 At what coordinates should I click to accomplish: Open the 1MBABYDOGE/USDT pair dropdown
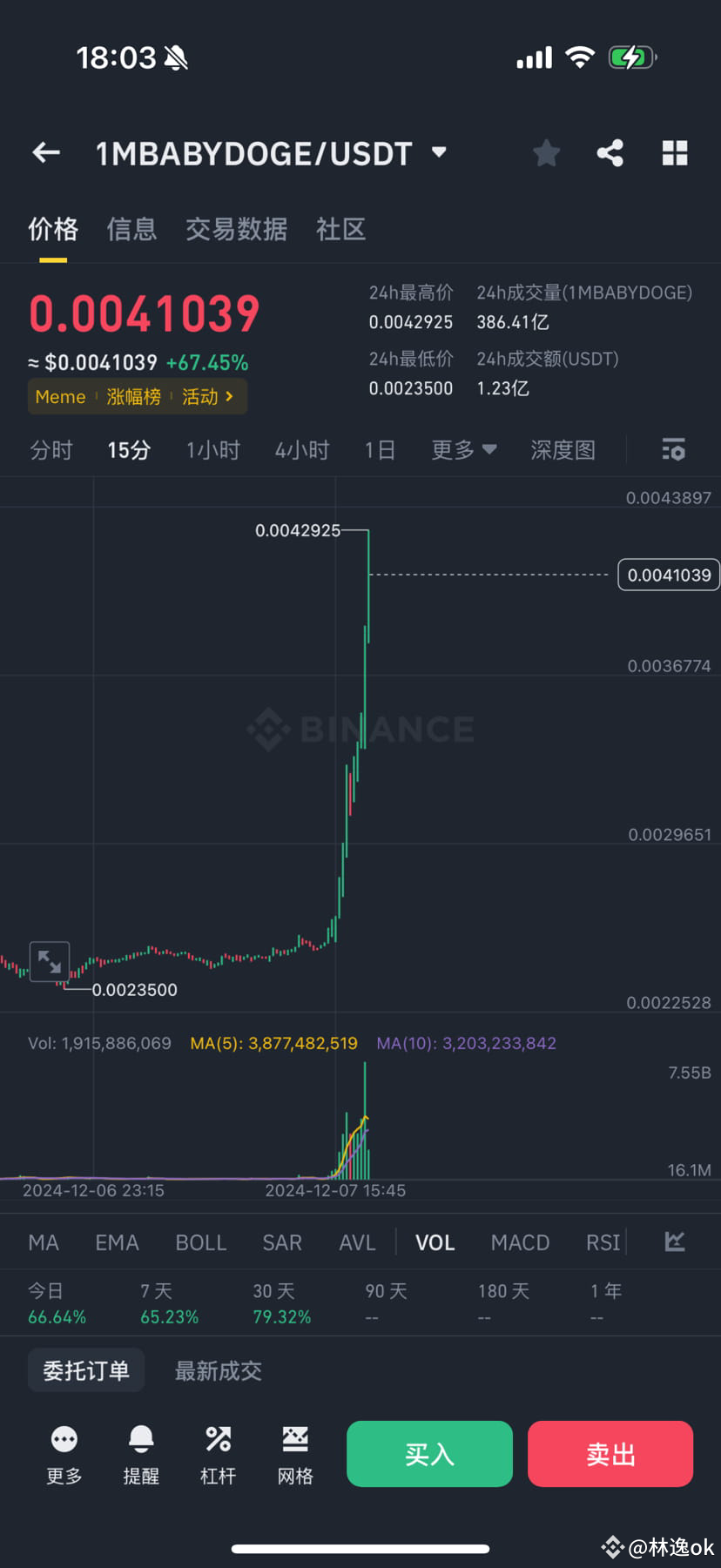pyautogui.click(x=439, y=153)
